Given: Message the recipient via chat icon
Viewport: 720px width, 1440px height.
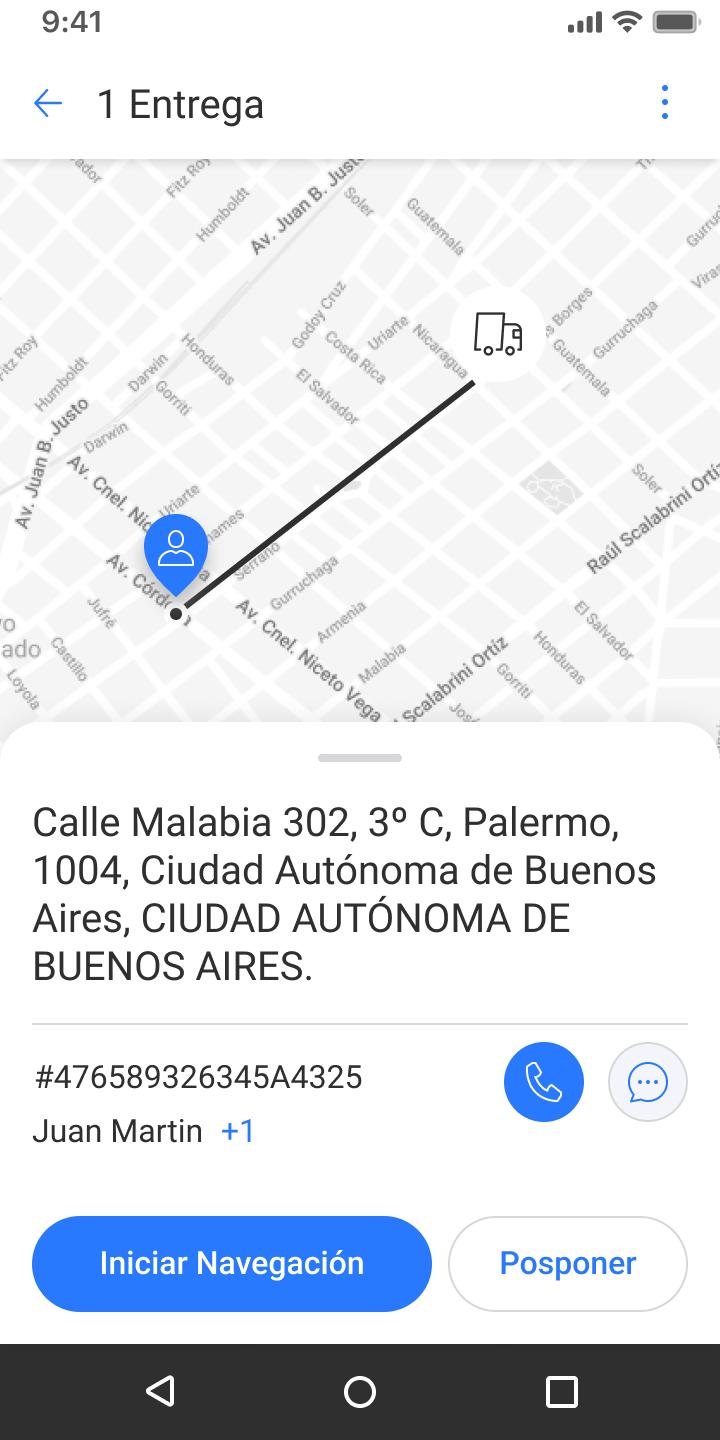Looking at the screenshot, I should click(648, 1082).
